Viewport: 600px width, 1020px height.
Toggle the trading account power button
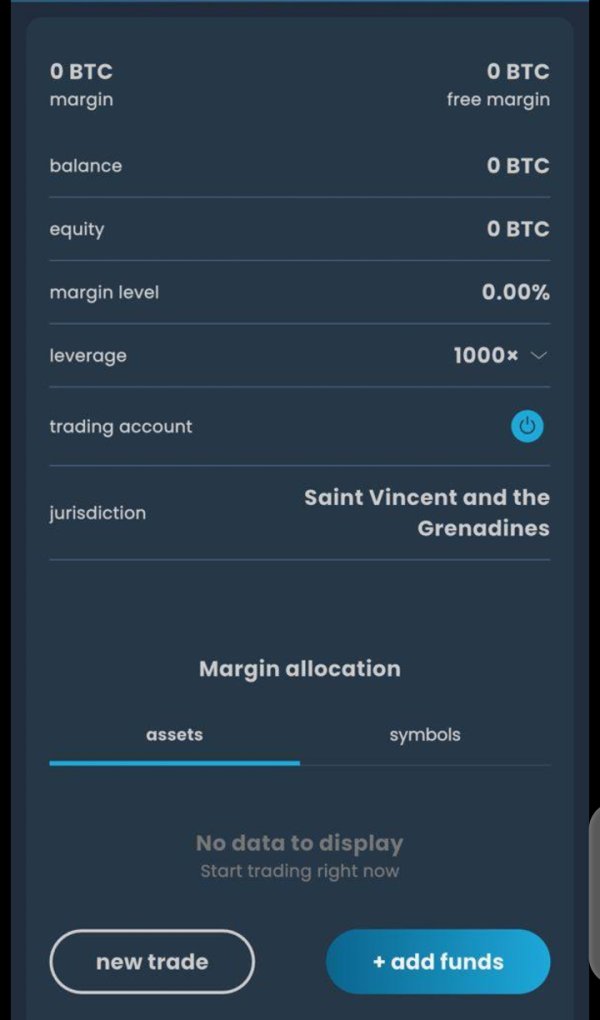pos(527,427)
